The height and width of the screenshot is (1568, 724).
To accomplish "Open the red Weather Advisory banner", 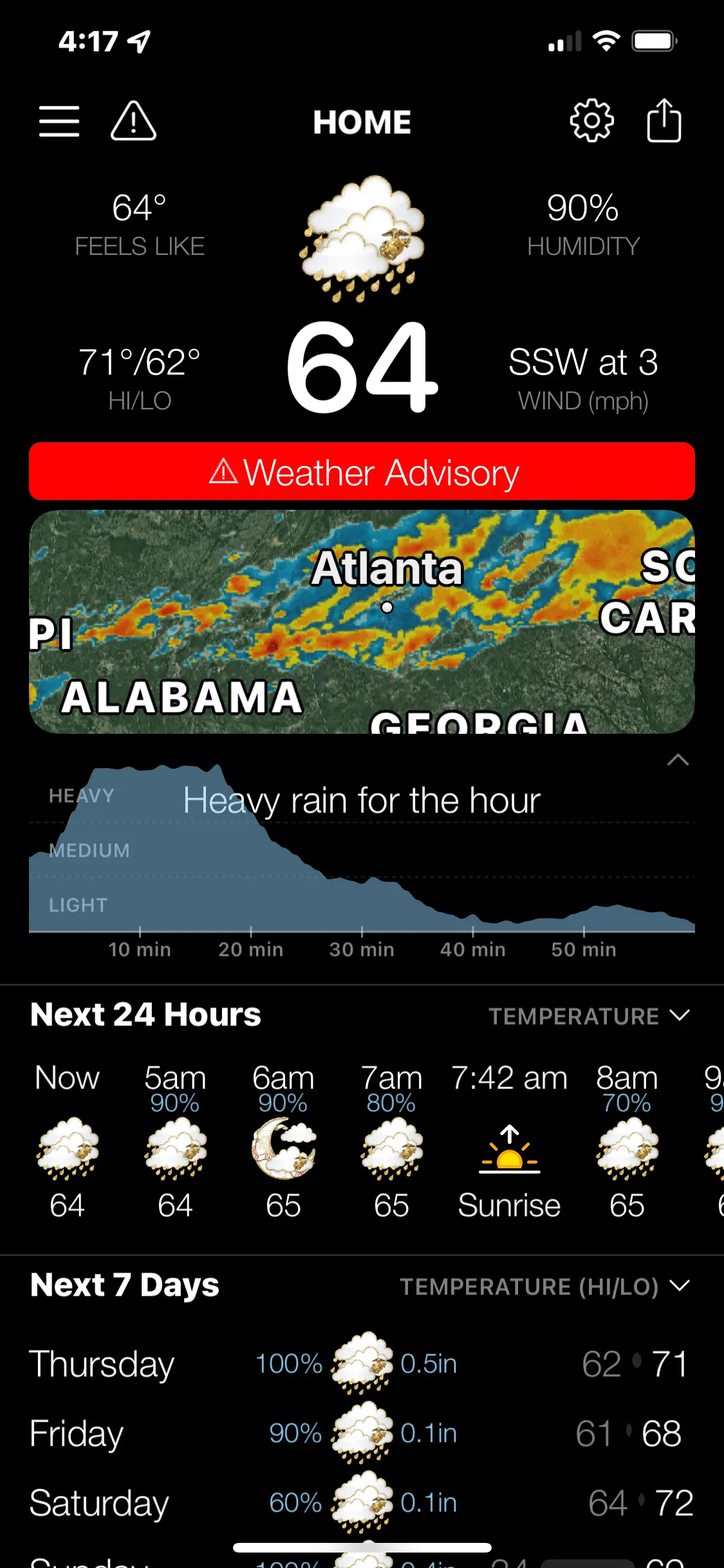I will (x=362, y=472).
